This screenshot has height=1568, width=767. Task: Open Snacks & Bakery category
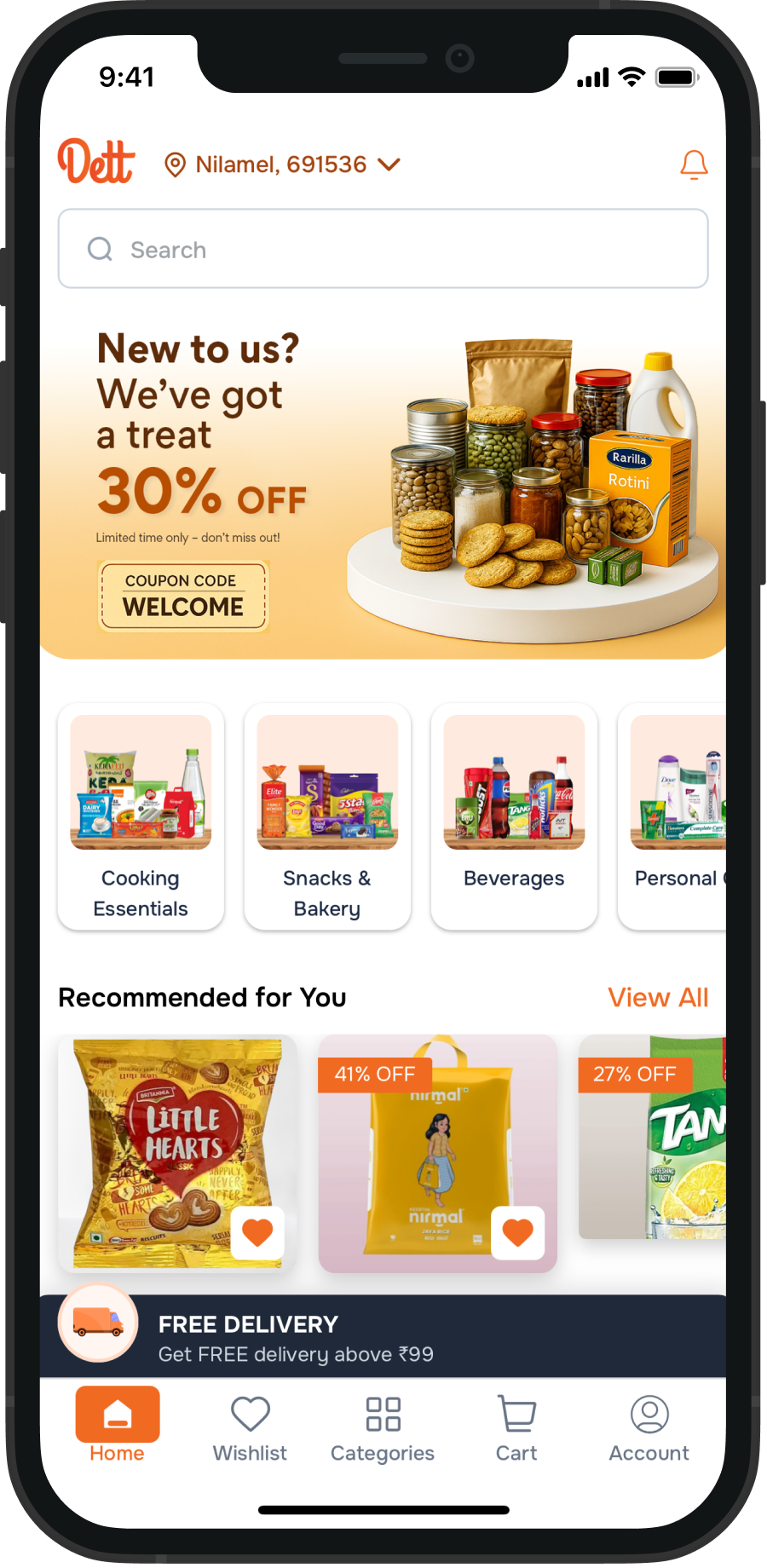pos(327,816)
